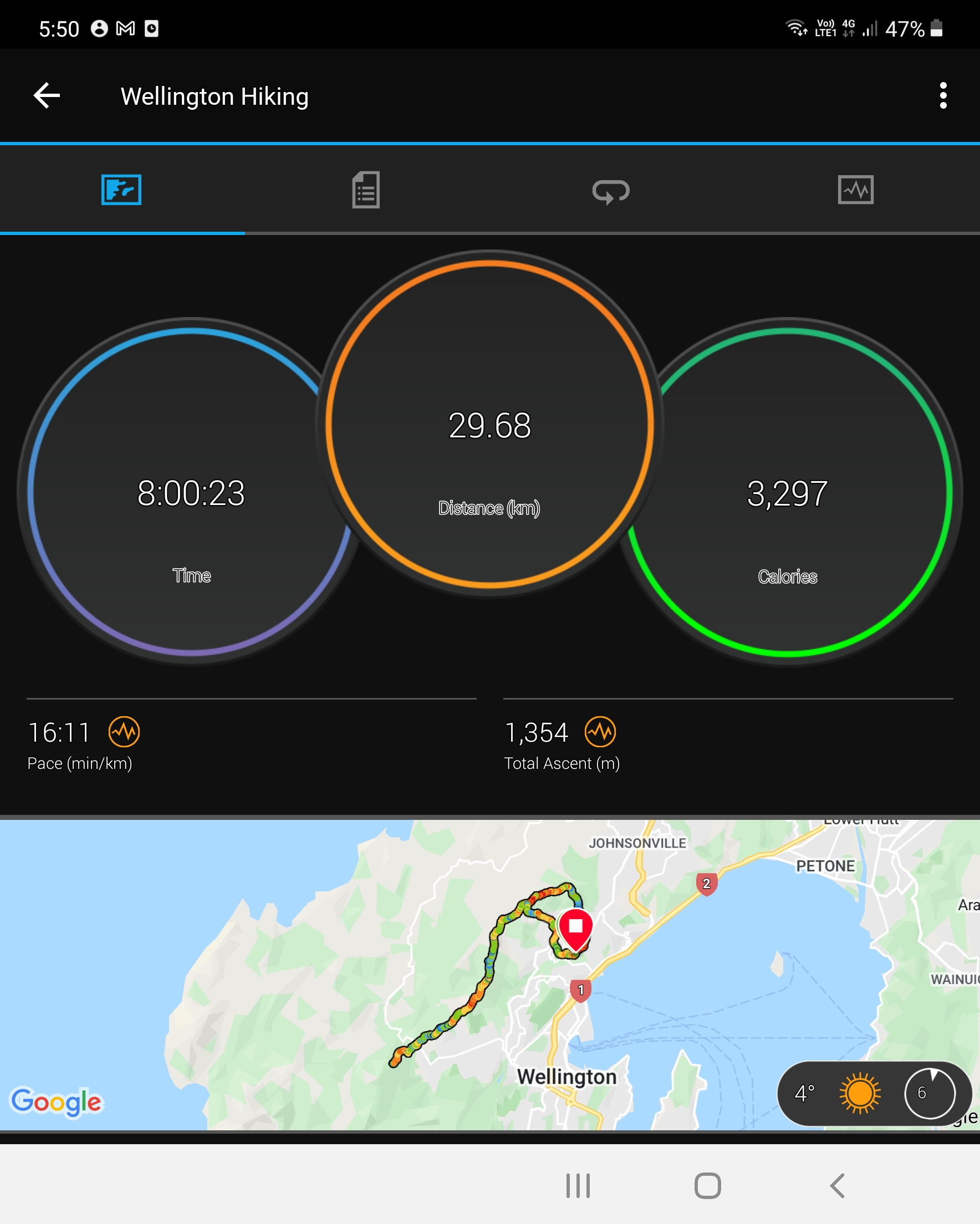Open the weather details pill
Image resolution: width=980 pixels, height=1224 pixels.
[873, 1093]
